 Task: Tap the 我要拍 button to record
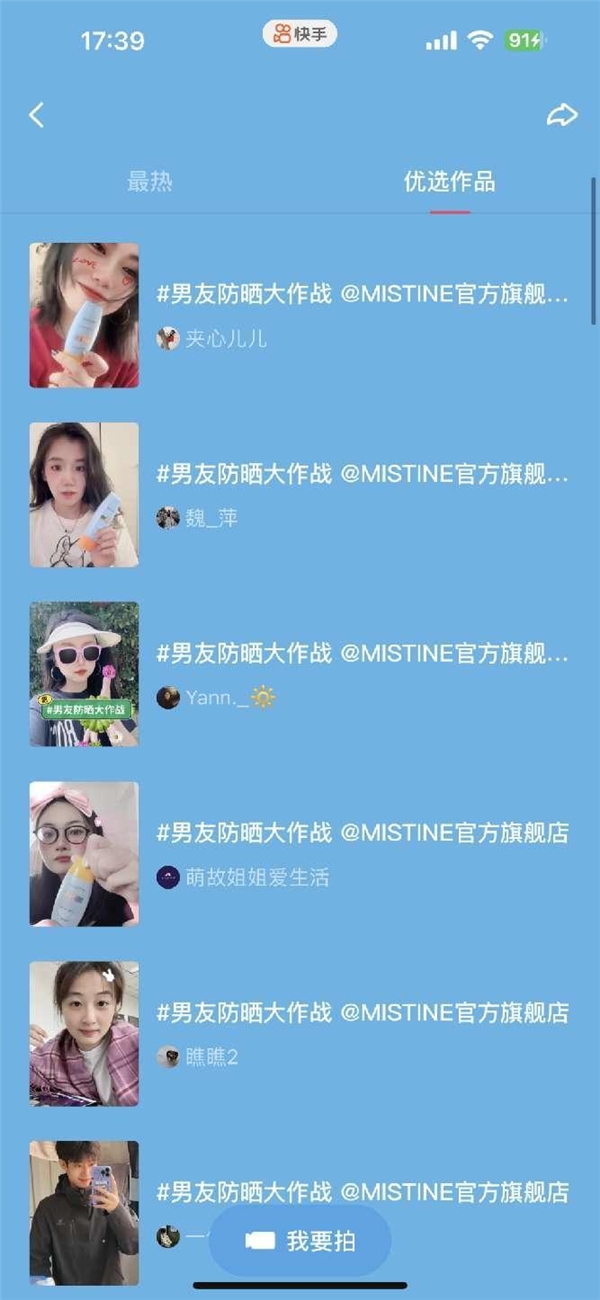300,1241
